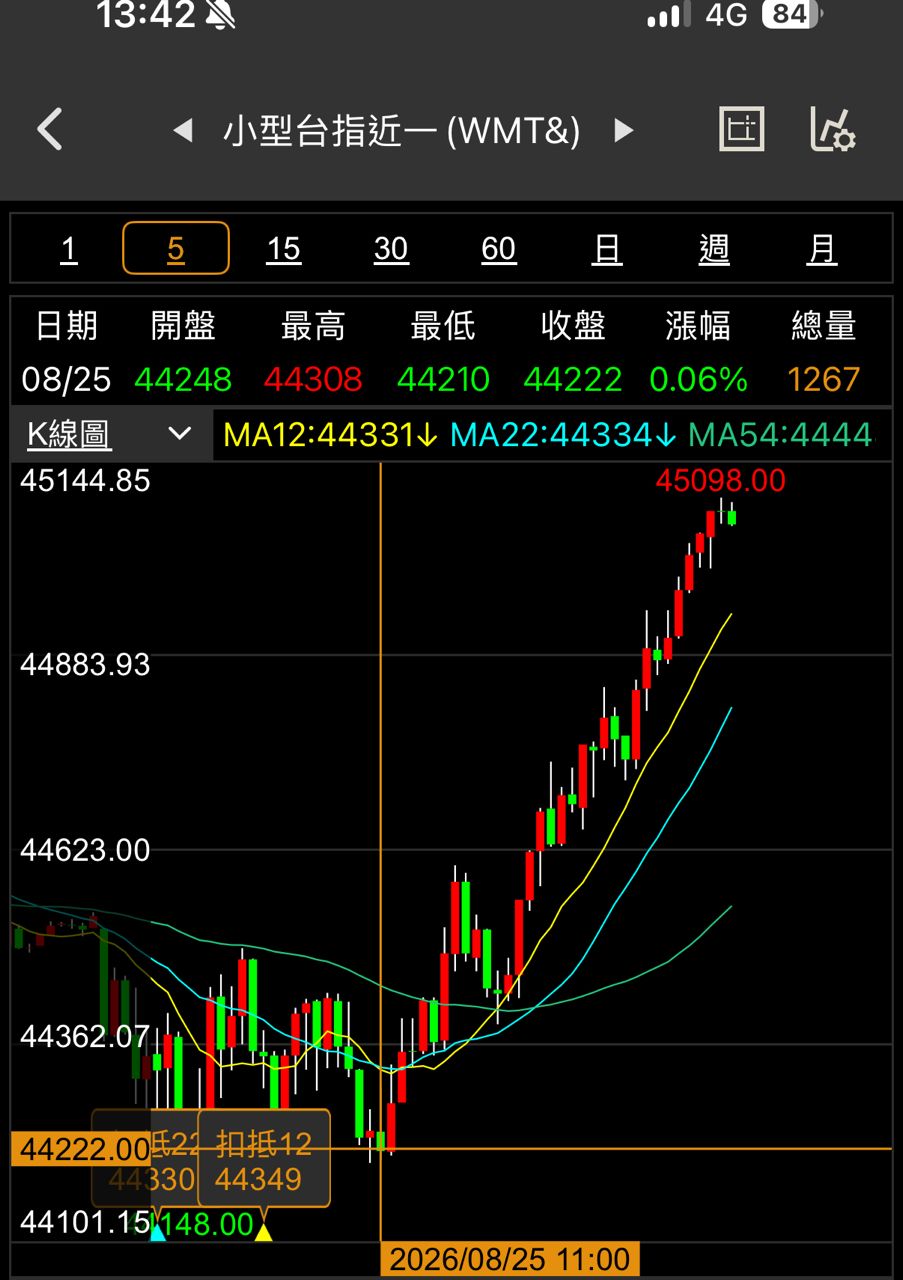Switch to the previous instrument with left triangle
The width and height of the screenshot is (903, 1280).
[x=182, y=130]
